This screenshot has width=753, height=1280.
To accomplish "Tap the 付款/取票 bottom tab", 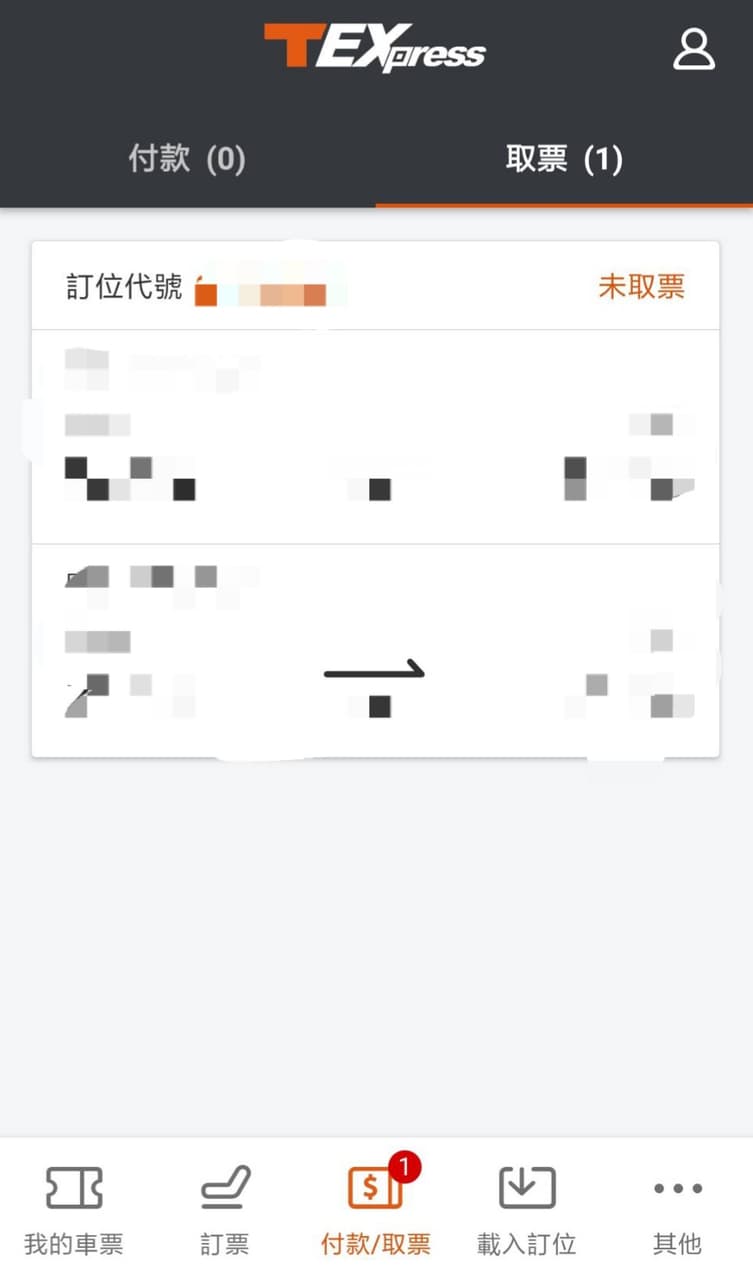I will pyautogui.click(x=376, y=1210).
